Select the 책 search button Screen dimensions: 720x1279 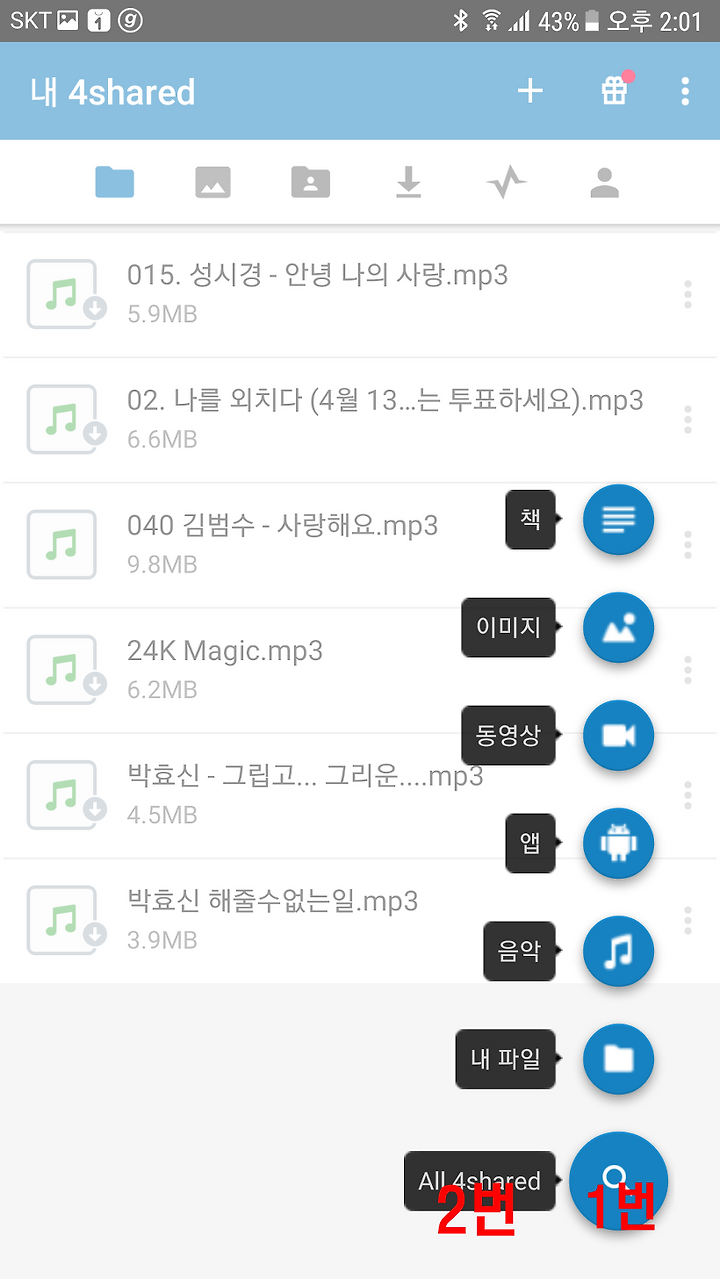coord(618,520)
